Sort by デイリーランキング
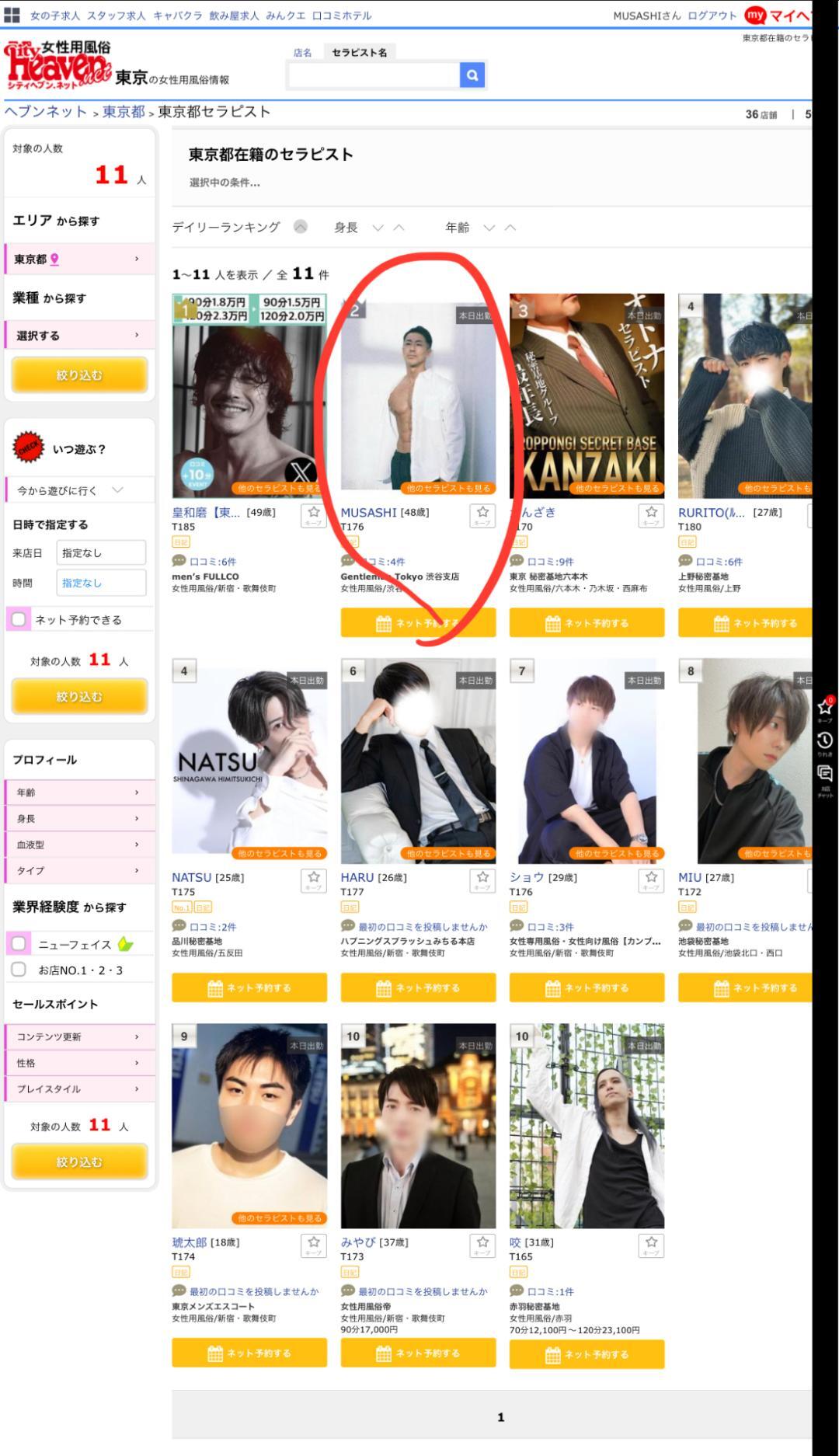Viewport: 839px width, 1456px height. coord(226,227)
